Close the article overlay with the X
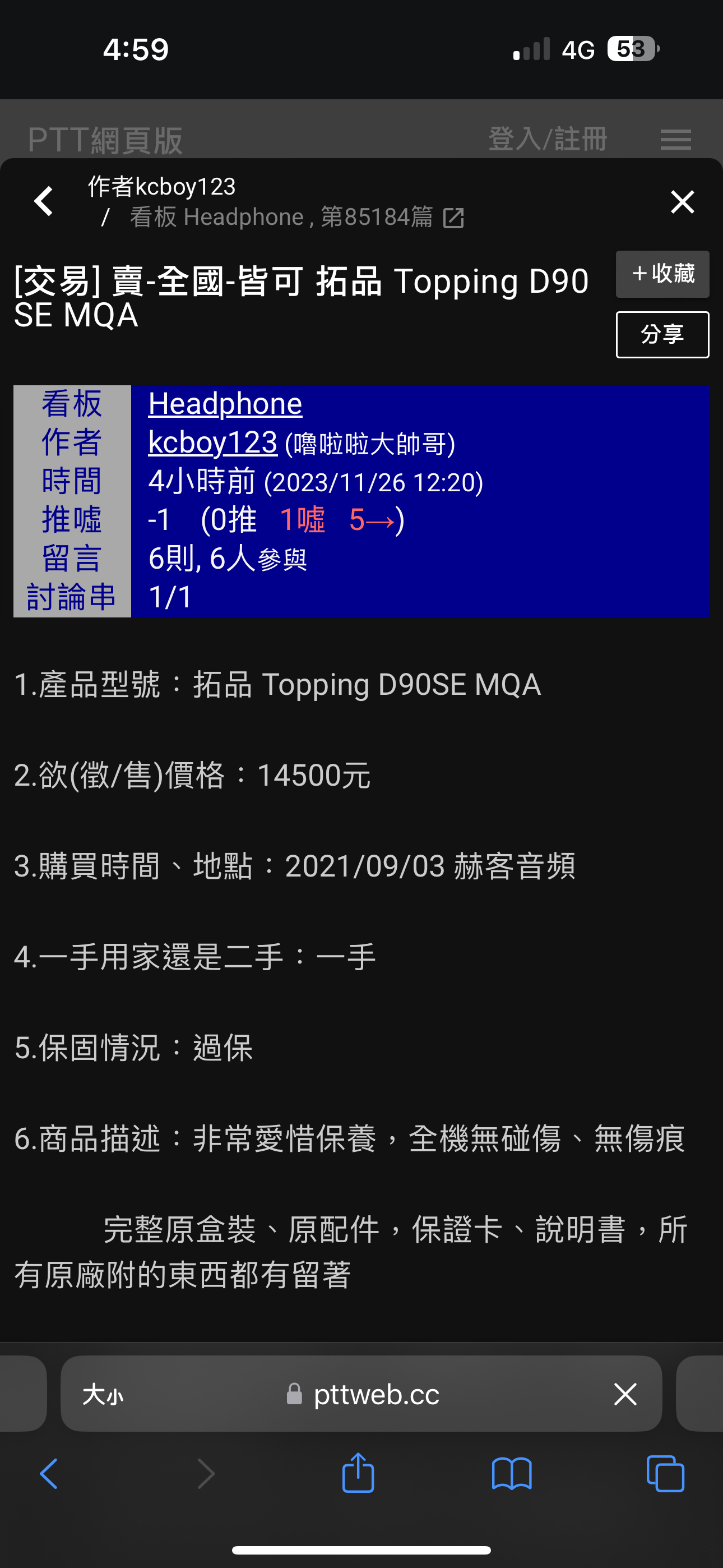 coord(682,201)
